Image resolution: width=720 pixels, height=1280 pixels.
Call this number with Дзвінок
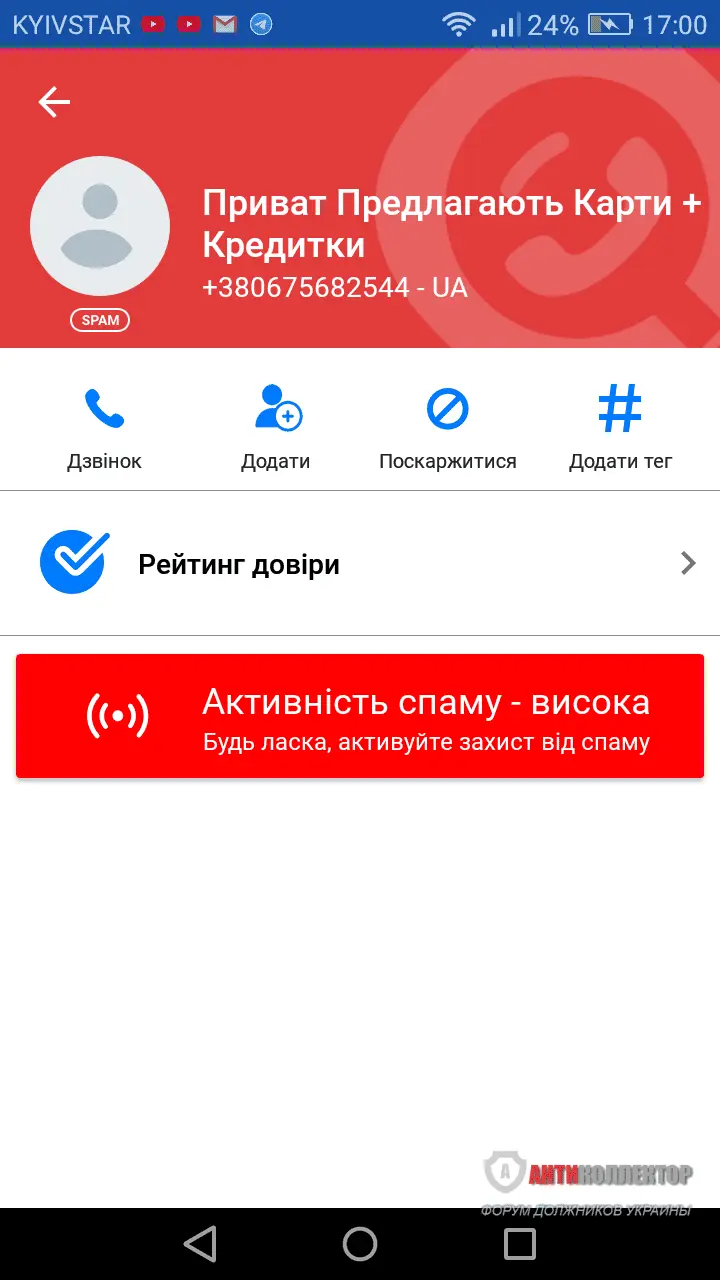[104, 426]
